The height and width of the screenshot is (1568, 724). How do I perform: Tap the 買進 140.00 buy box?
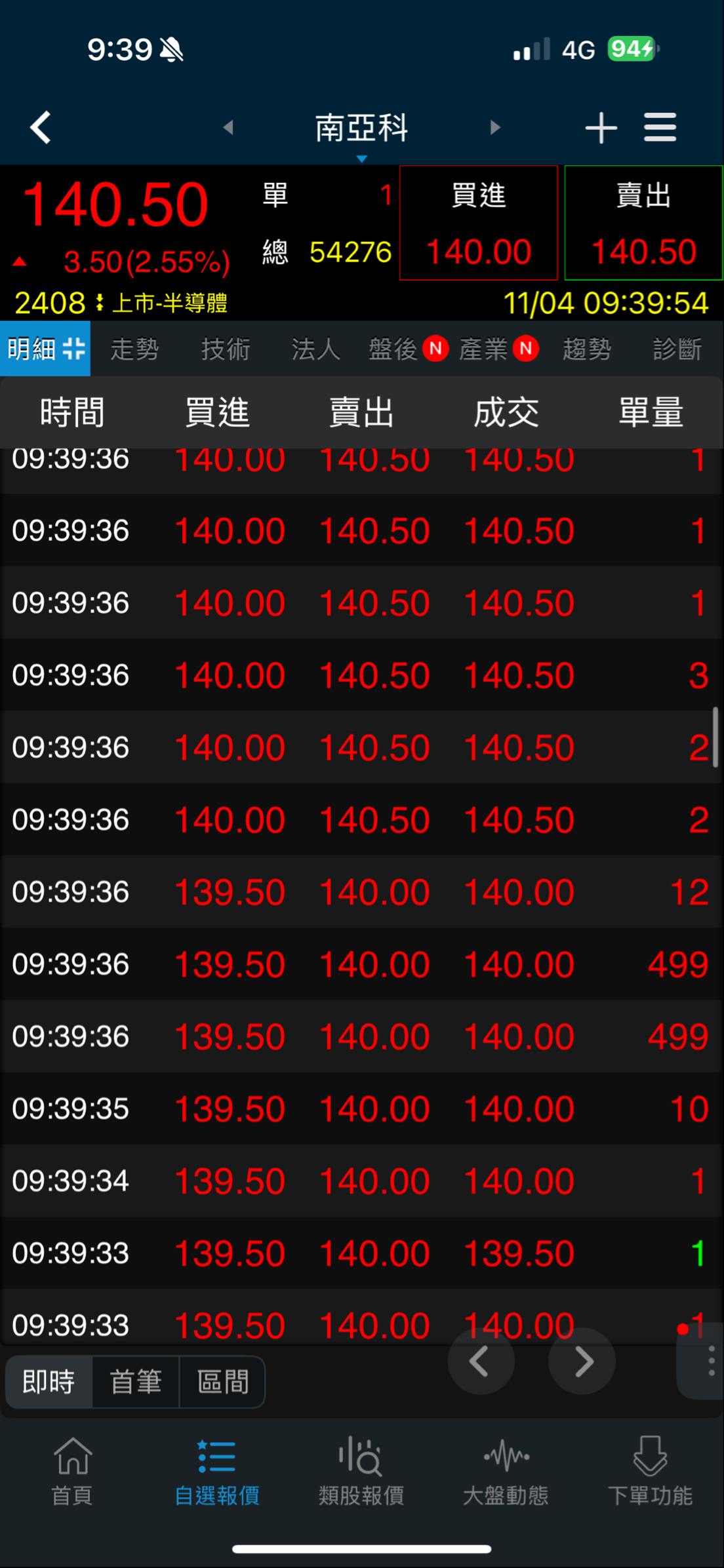click(479, 224)
